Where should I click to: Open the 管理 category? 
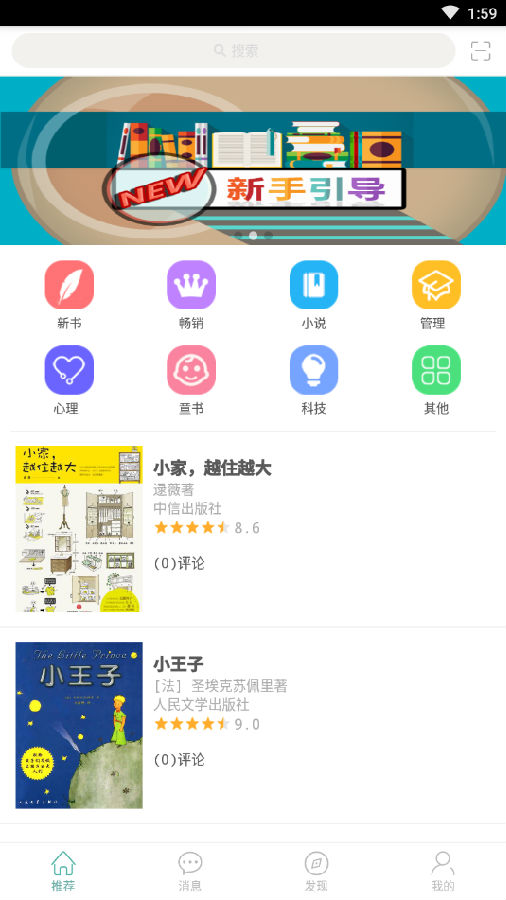tap(436, 296)
